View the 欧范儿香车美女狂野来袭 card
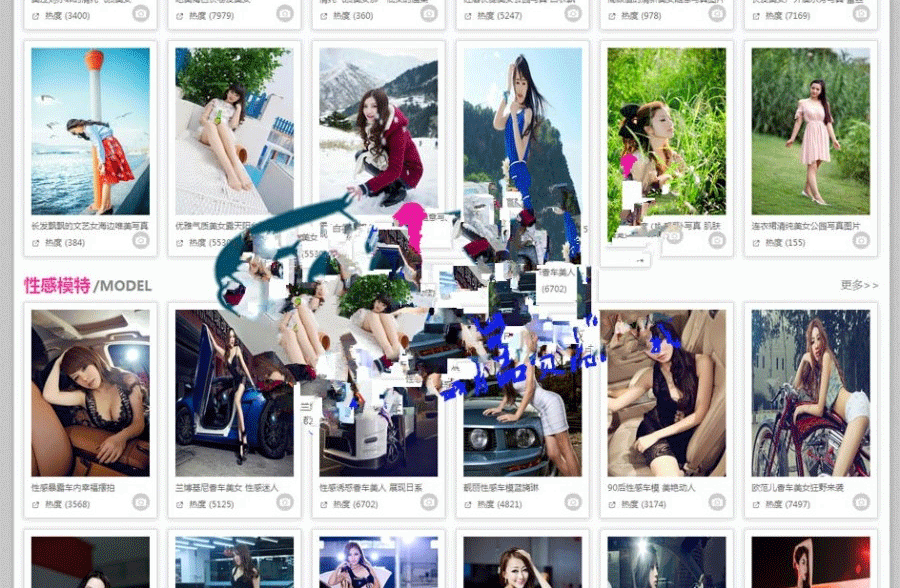 [810, 392]
